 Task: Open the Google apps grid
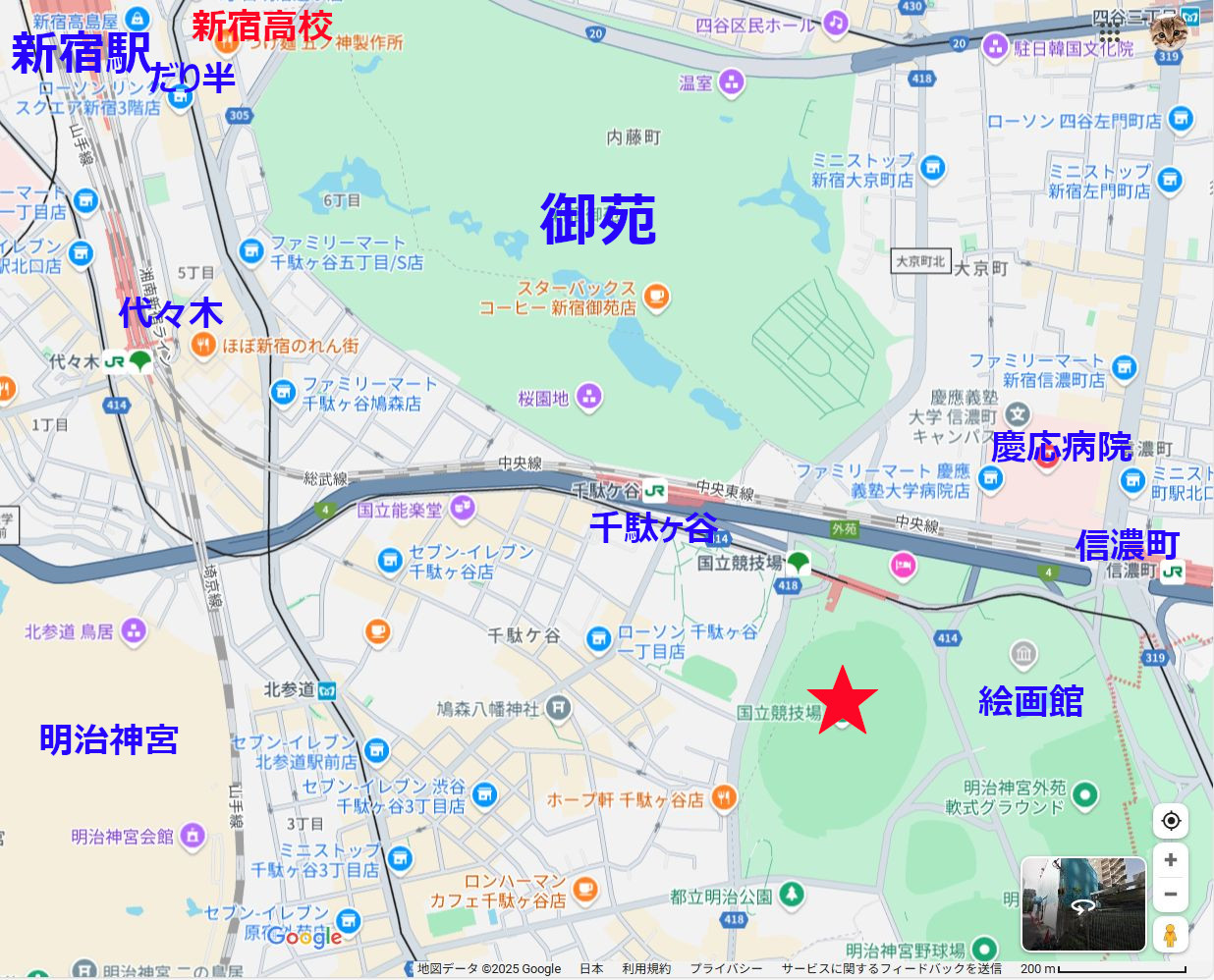coord(1110,34)
